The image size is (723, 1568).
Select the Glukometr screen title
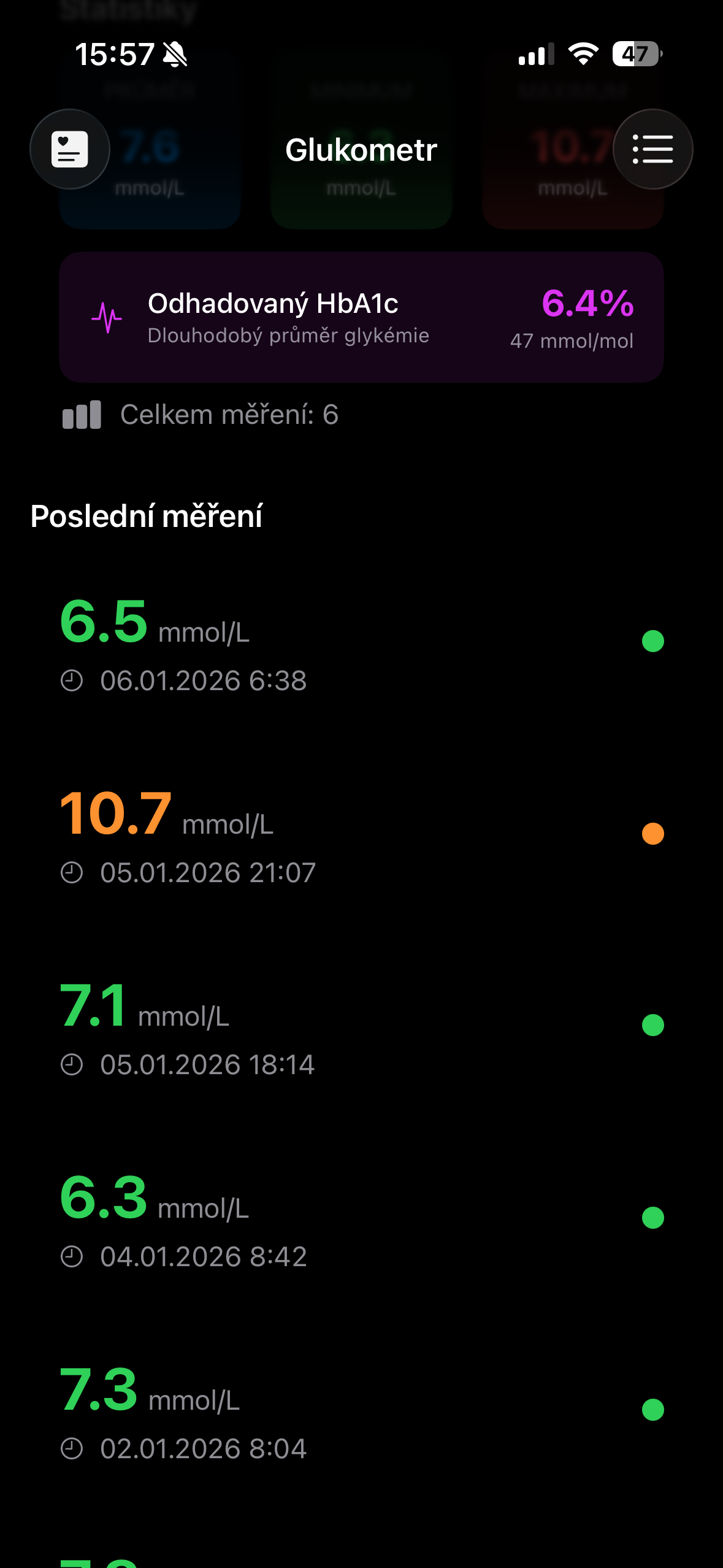(x=361, y=149)
